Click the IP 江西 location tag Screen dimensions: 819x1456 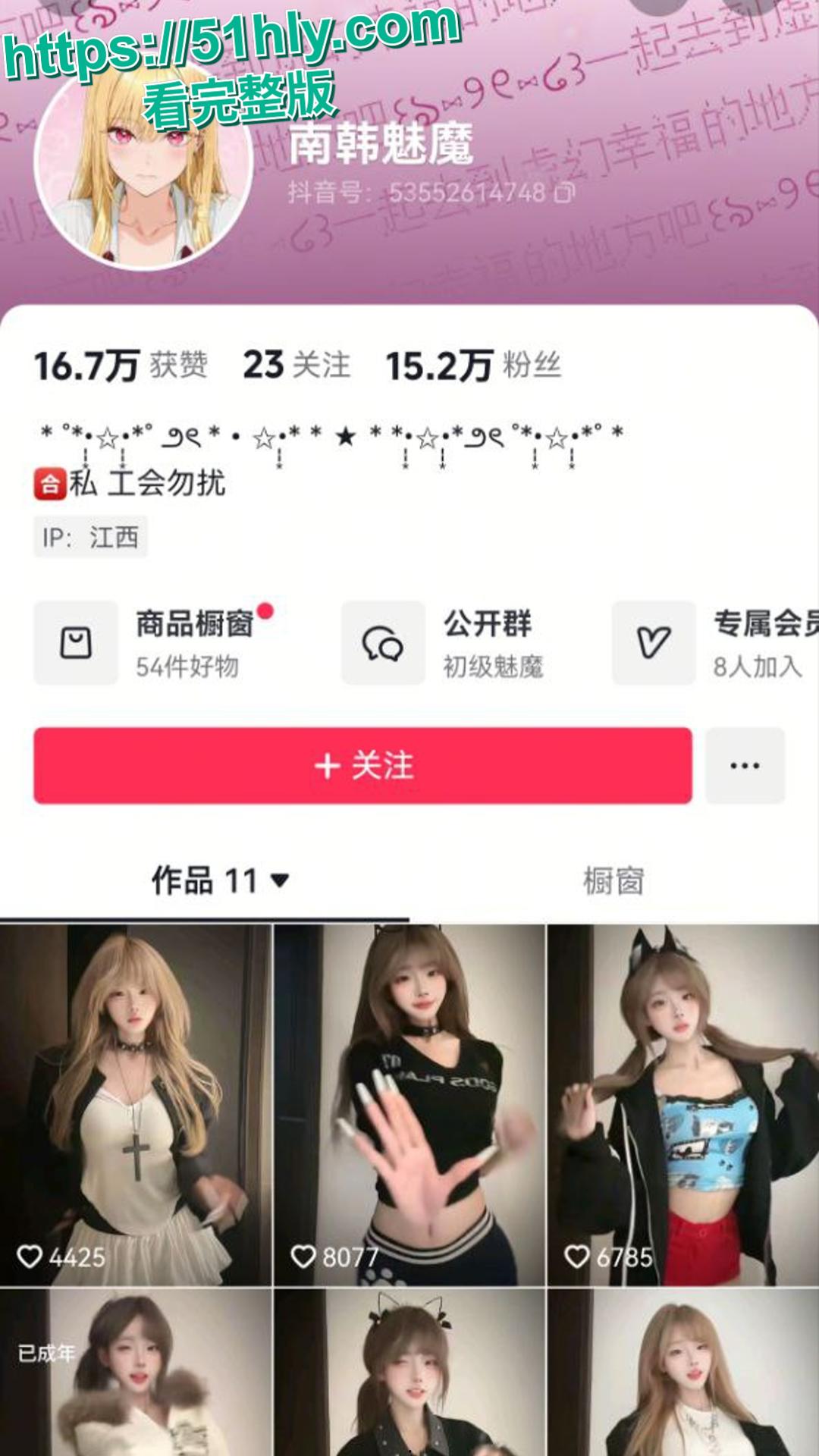point(91,539)
